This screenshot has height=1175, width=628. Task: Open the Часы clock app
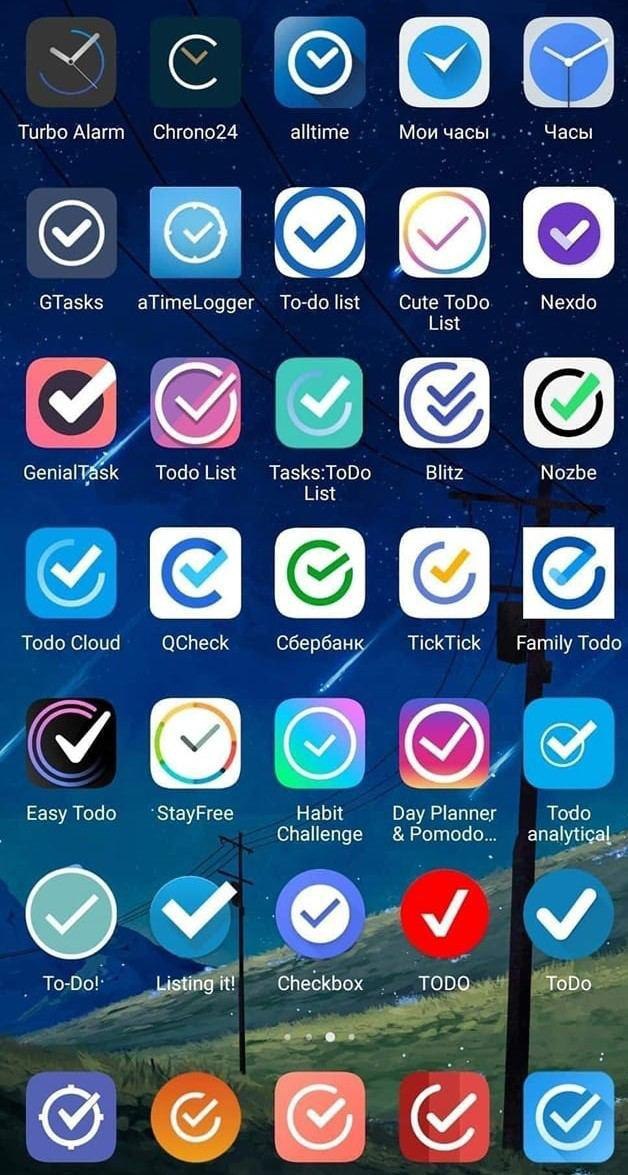click(568, 62)
